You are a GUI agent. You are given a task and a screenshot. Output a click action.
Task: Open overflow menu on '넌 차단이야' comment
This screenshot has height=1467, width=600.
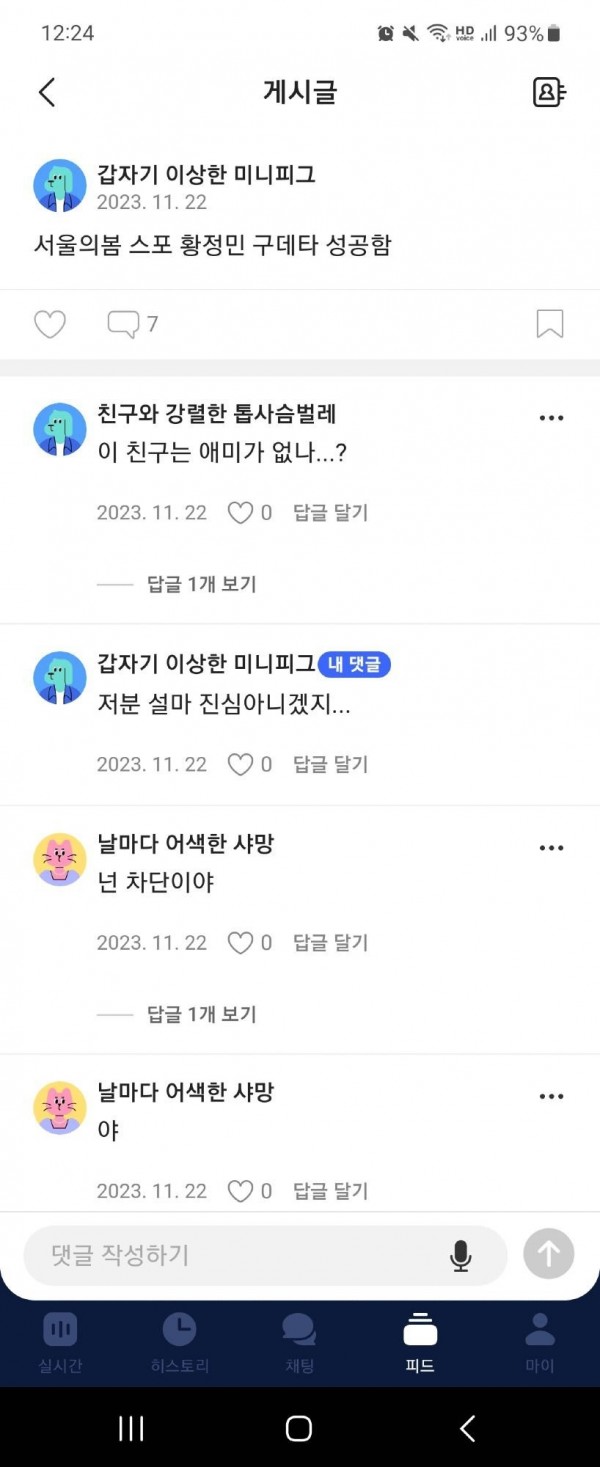(x=551, y=848)
